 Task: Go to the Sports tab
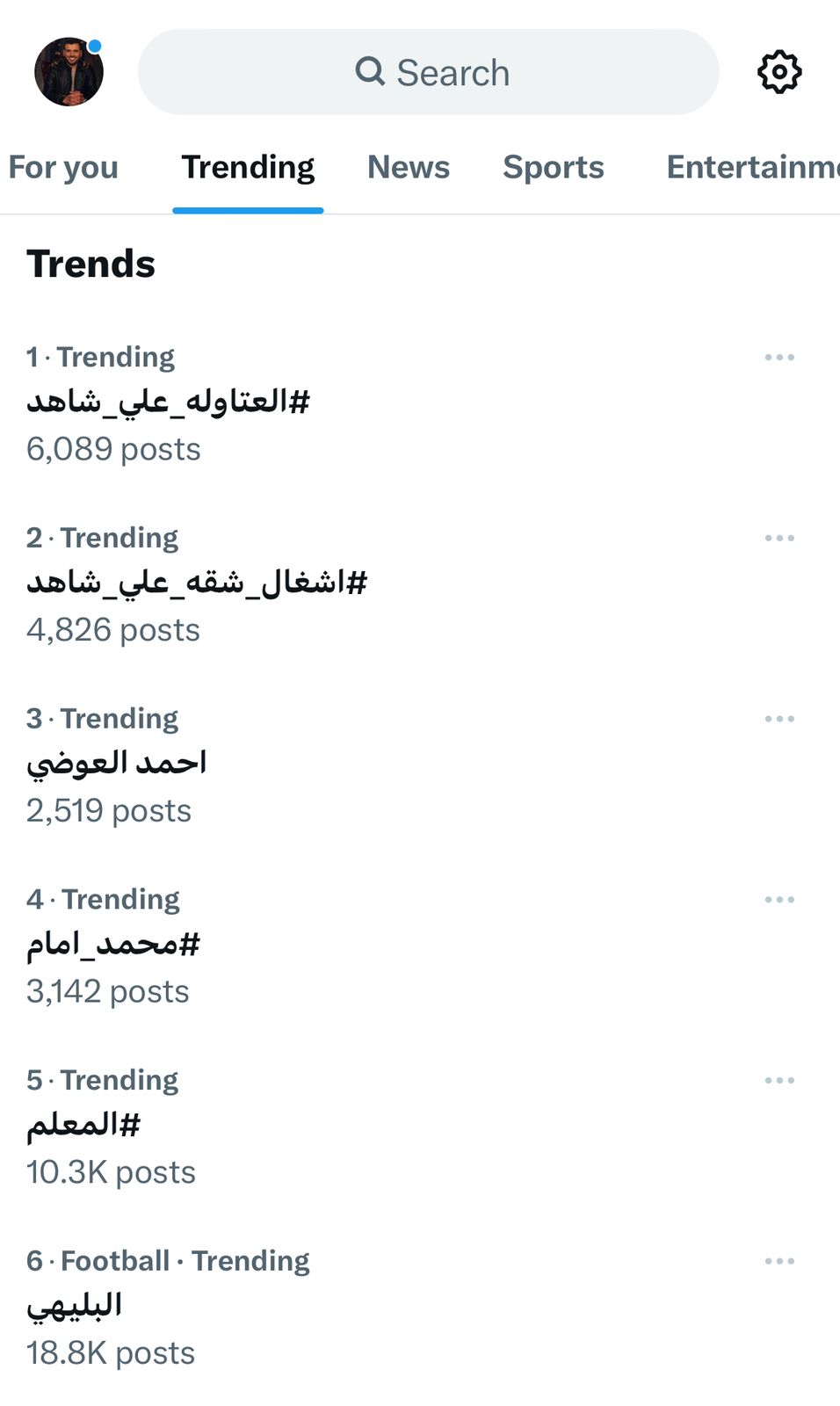tap(554, 167)
